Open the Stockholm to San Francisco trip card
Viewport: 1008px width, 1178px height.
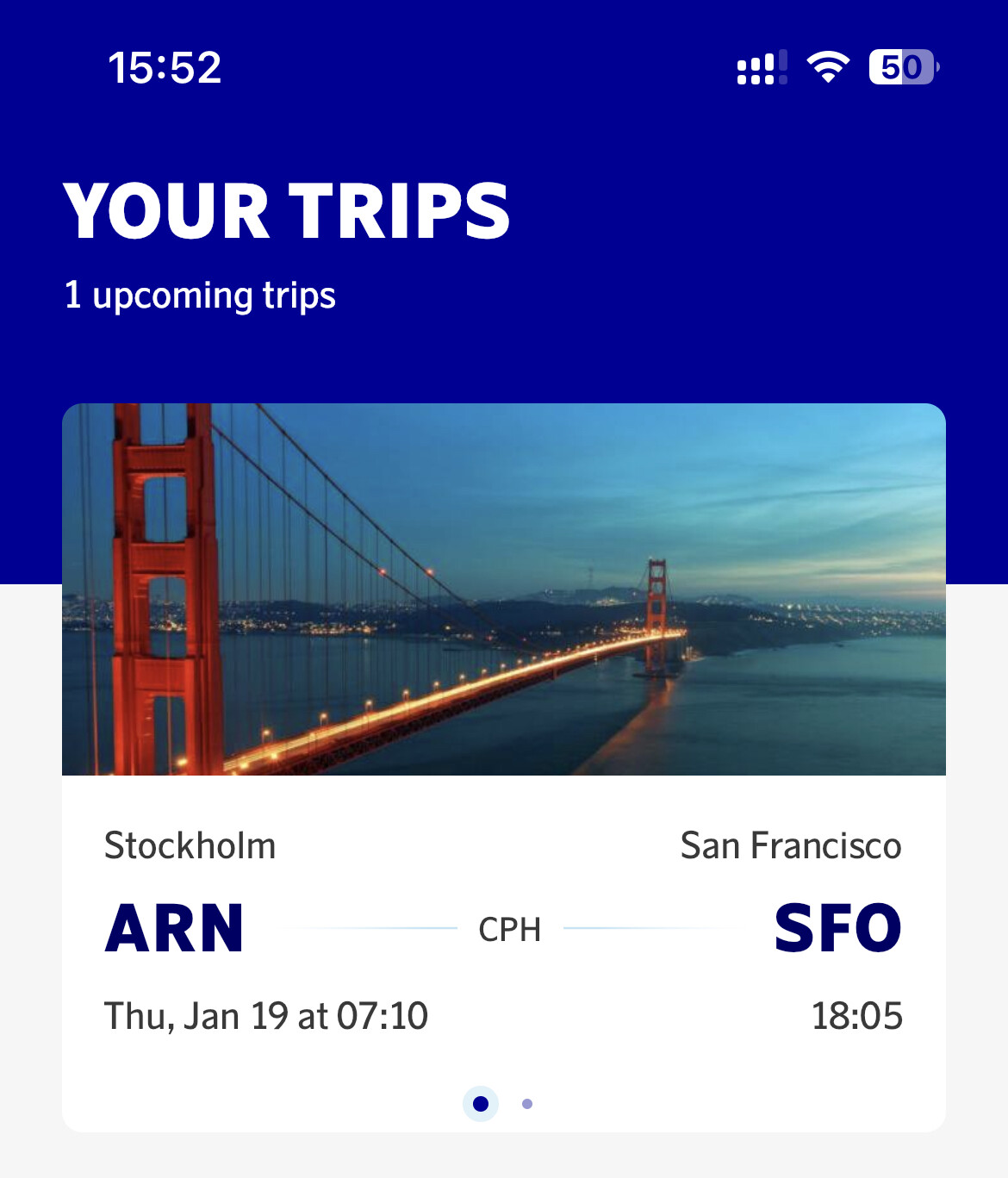point(504,767)
